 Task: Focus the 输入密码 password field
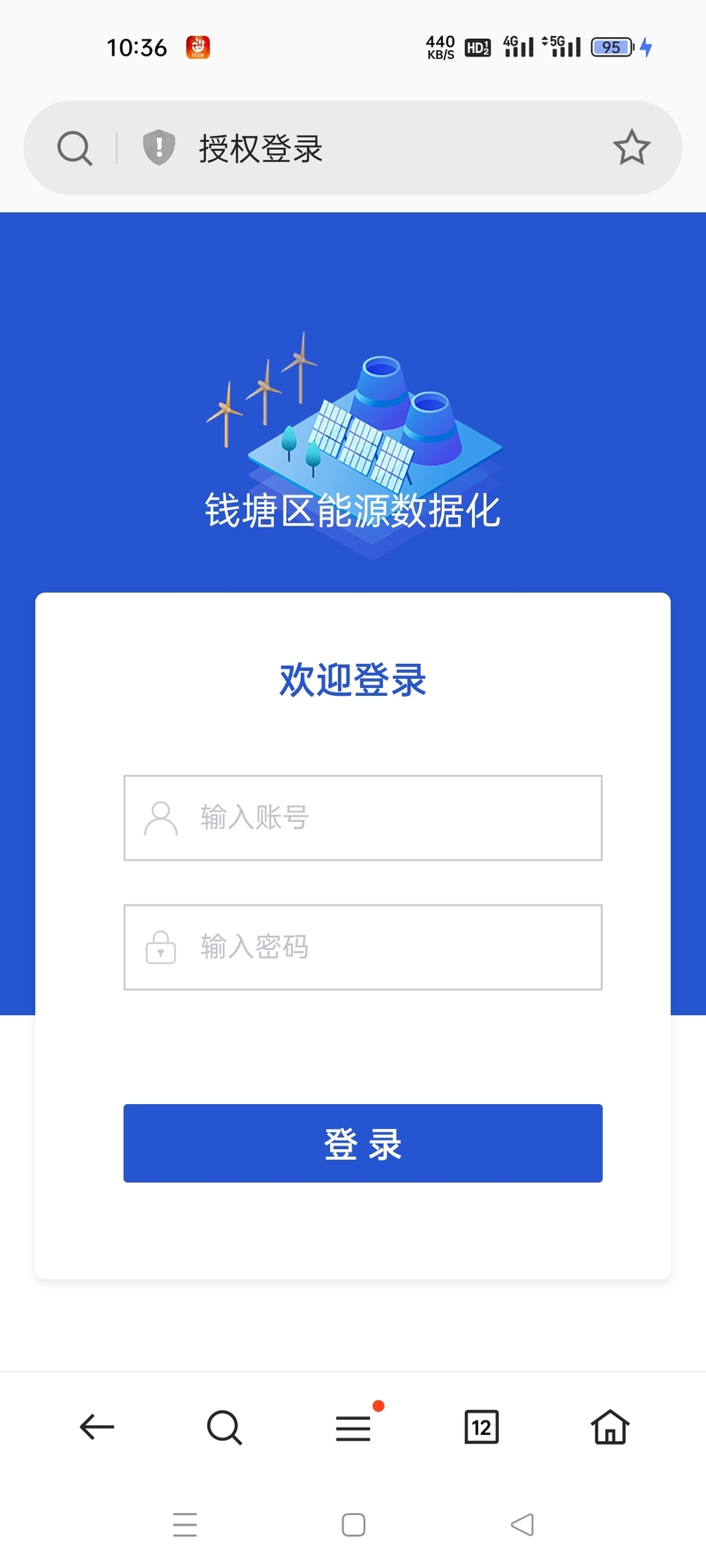(x=363, y=947)
